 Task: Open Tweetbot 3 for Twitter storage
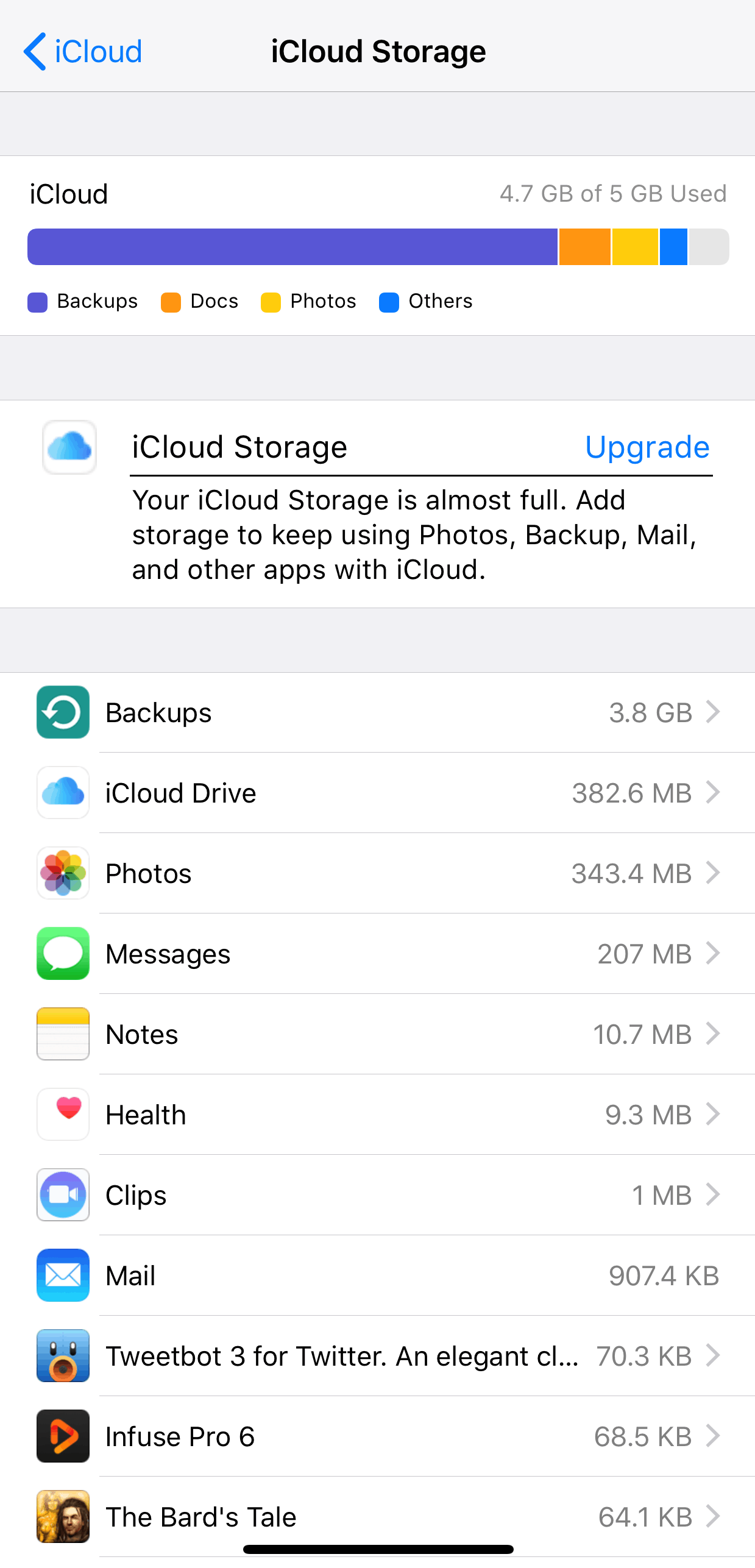coord(378,1356)
